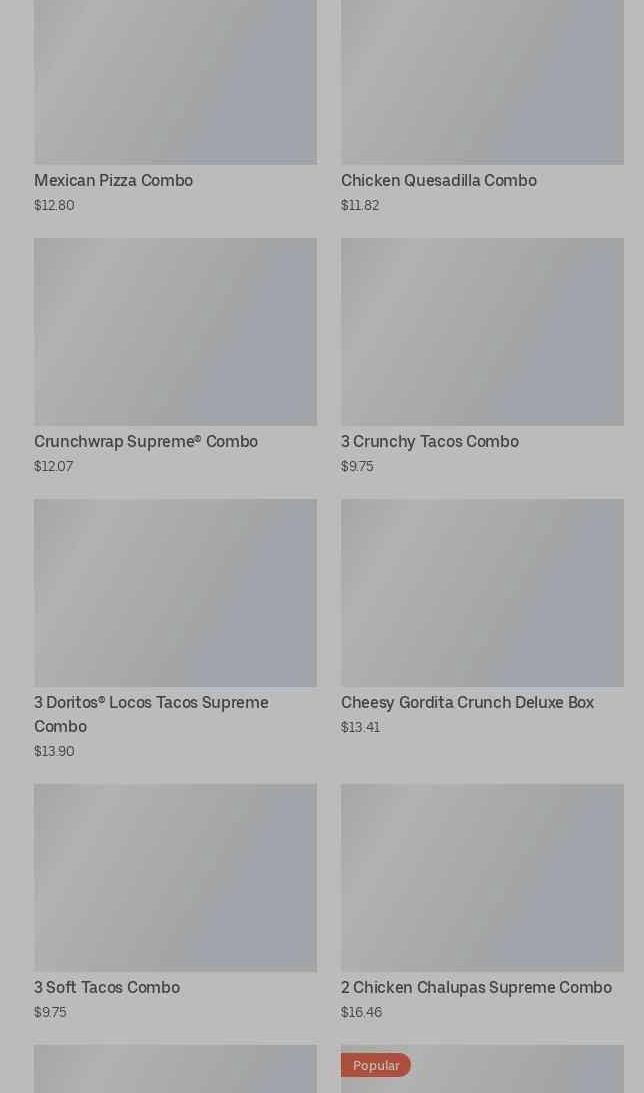Select the 3 Soft Tacos Combo
Screen dimensions: 644x1093
point(175,877)
